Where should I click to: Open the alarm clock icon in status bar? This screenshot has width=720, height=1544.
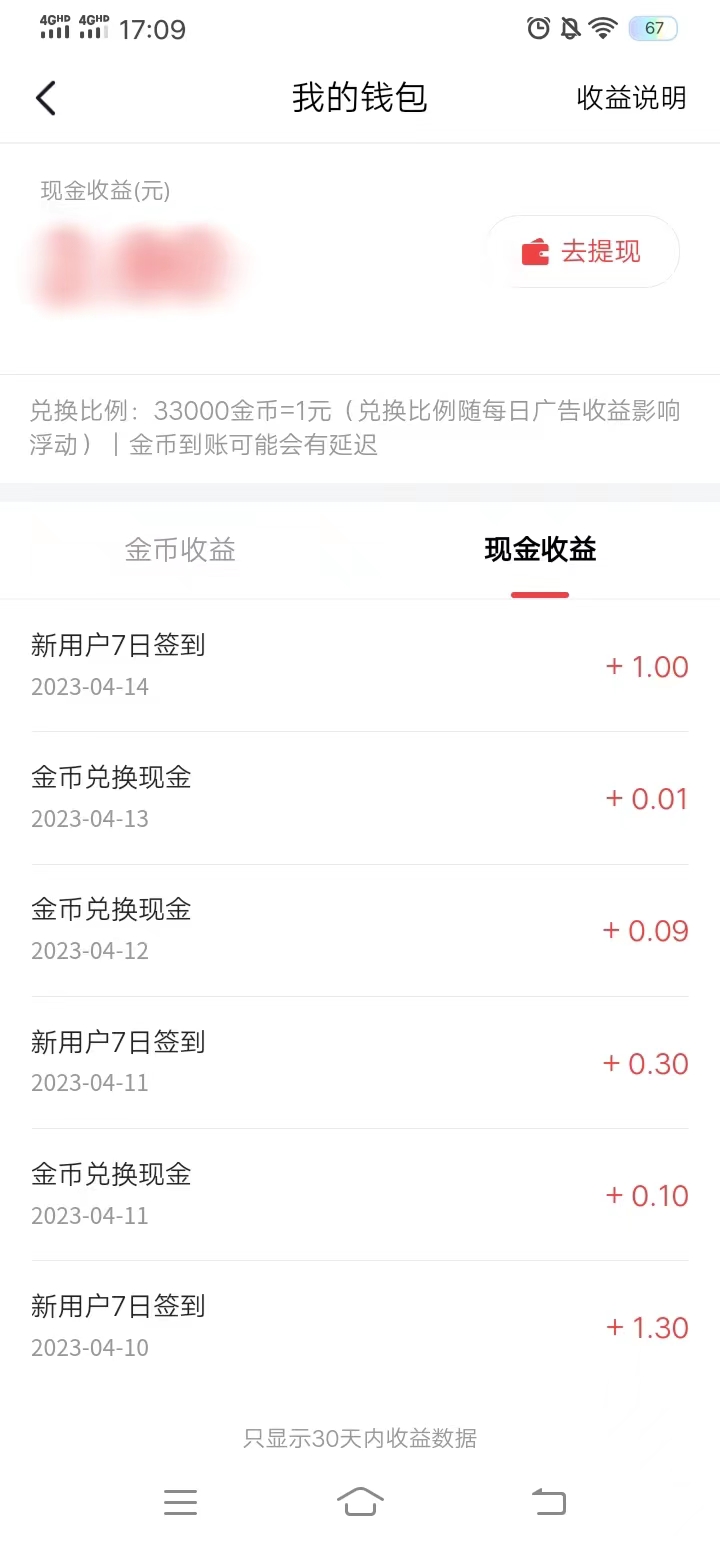coord(539,28)
